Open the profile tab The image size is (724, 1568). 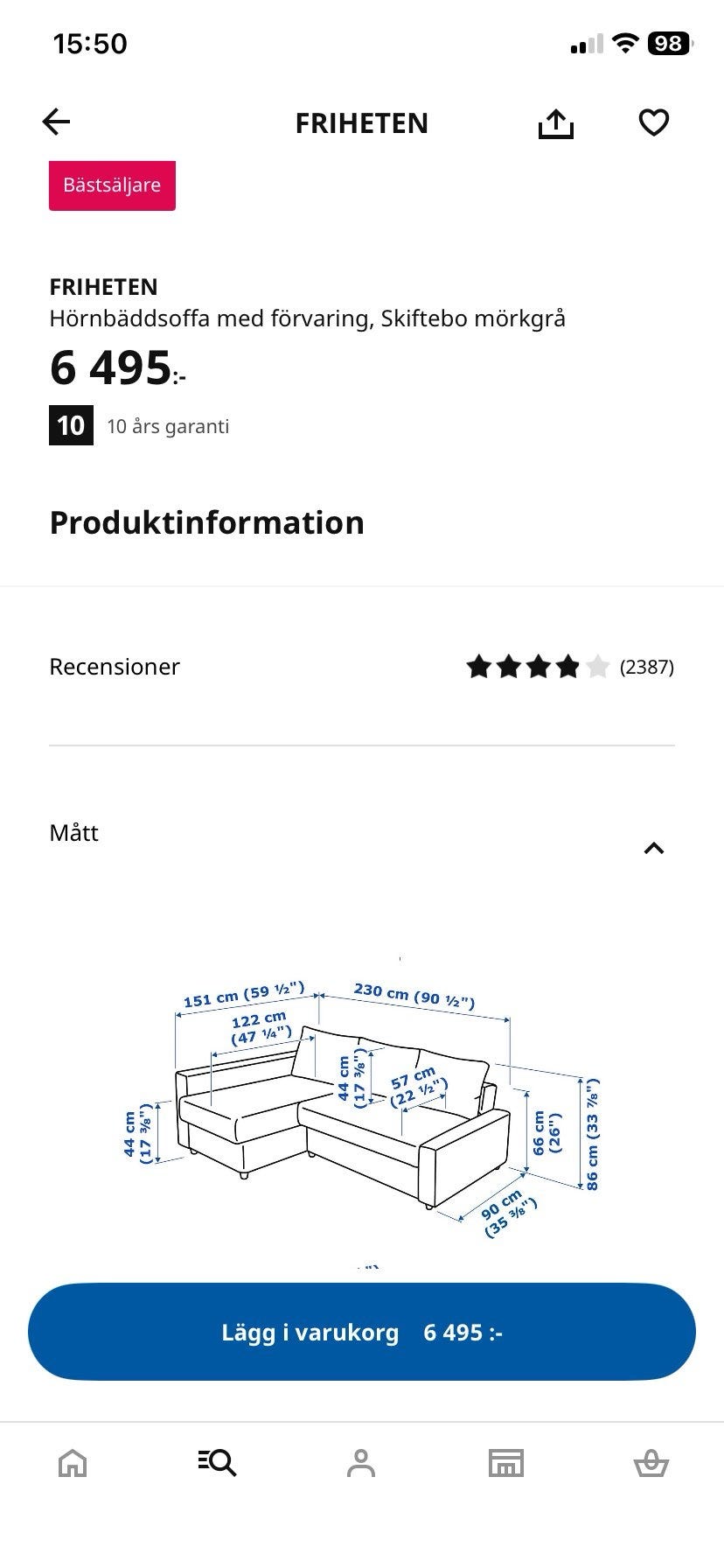click(361, 1463)
